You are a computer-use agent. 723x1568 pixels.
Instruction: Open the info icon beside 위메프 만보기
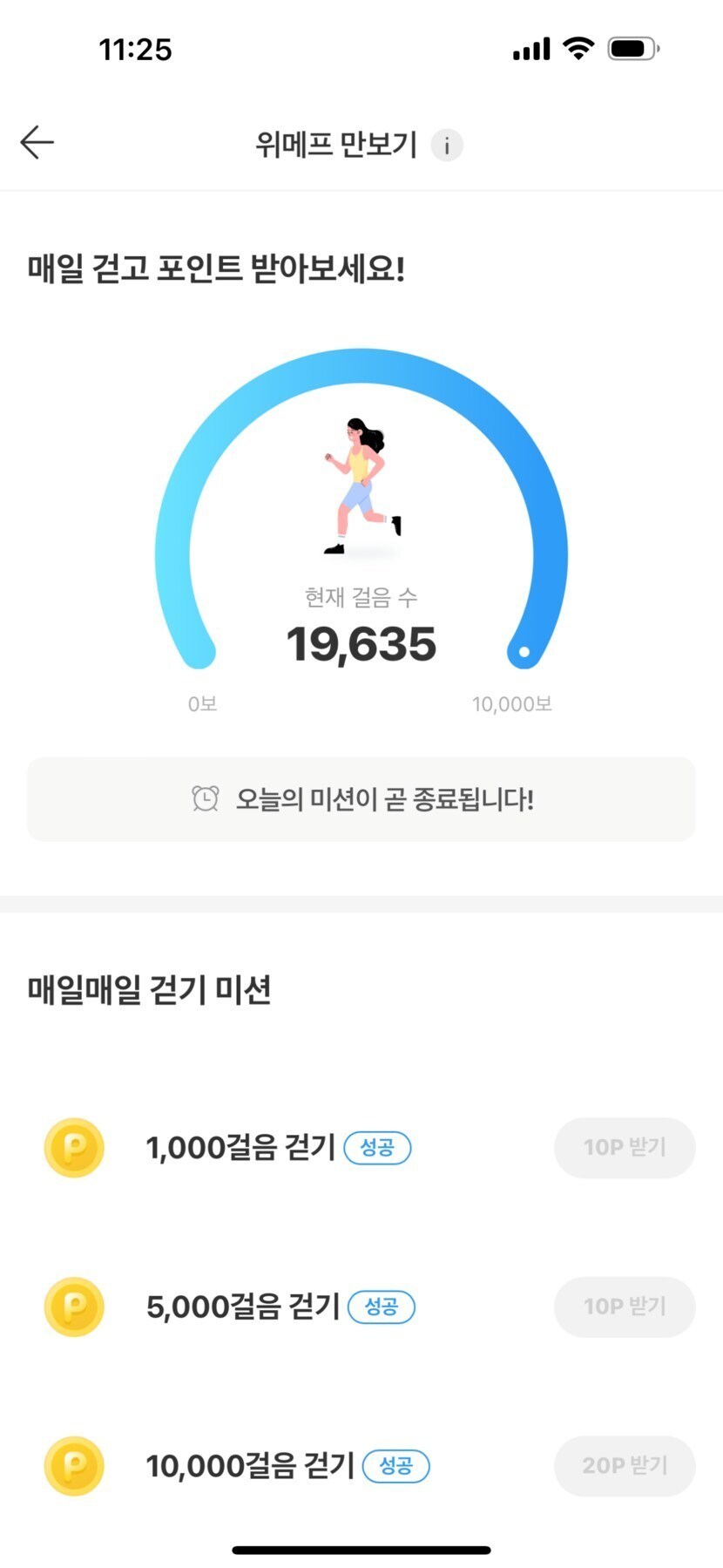[x=447, y=145]
